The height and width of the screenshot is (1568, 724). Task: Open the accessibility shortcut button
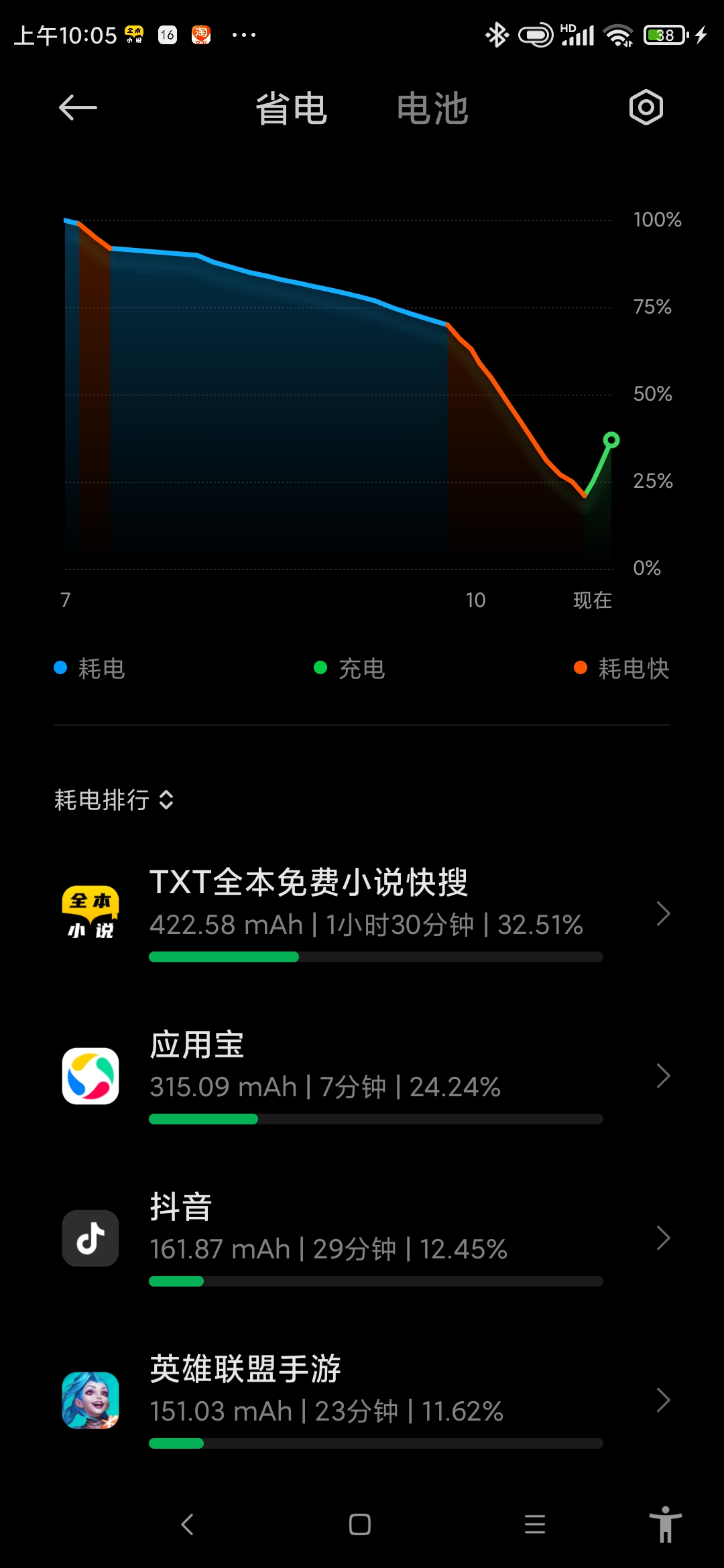[665, 1524]
